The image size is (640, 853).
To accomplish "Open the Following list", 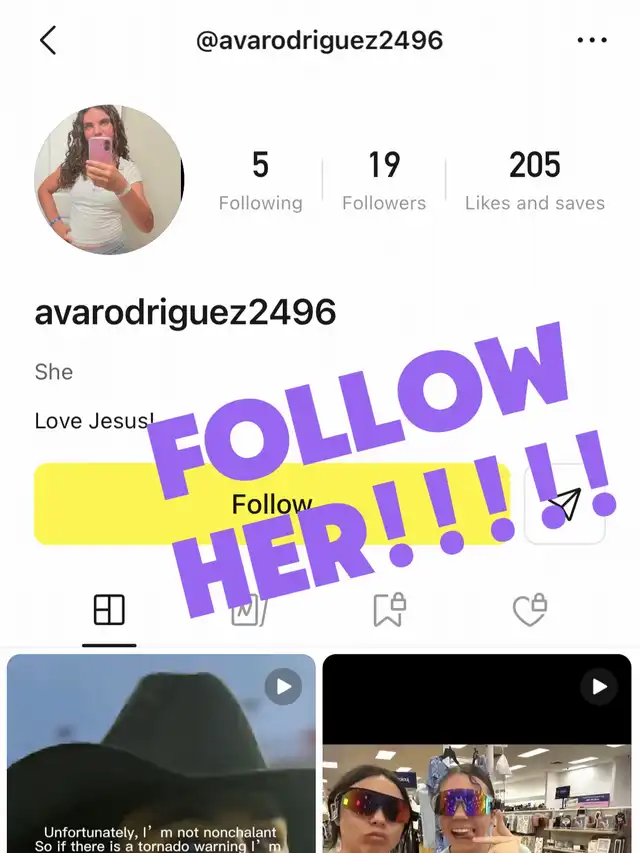I will tap(260, 181).
